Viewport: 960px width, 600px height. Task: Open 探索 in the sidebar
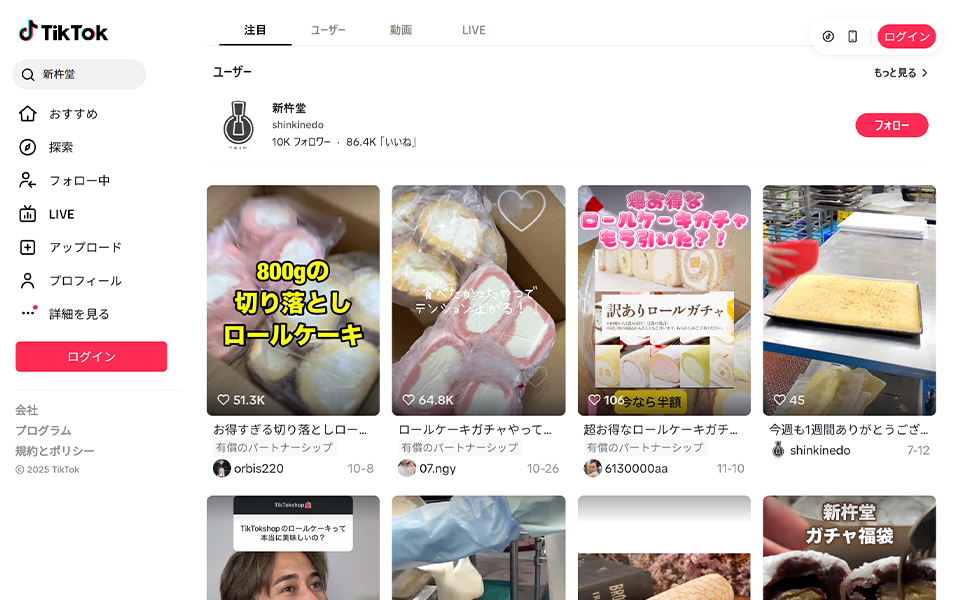coord(61,147)
